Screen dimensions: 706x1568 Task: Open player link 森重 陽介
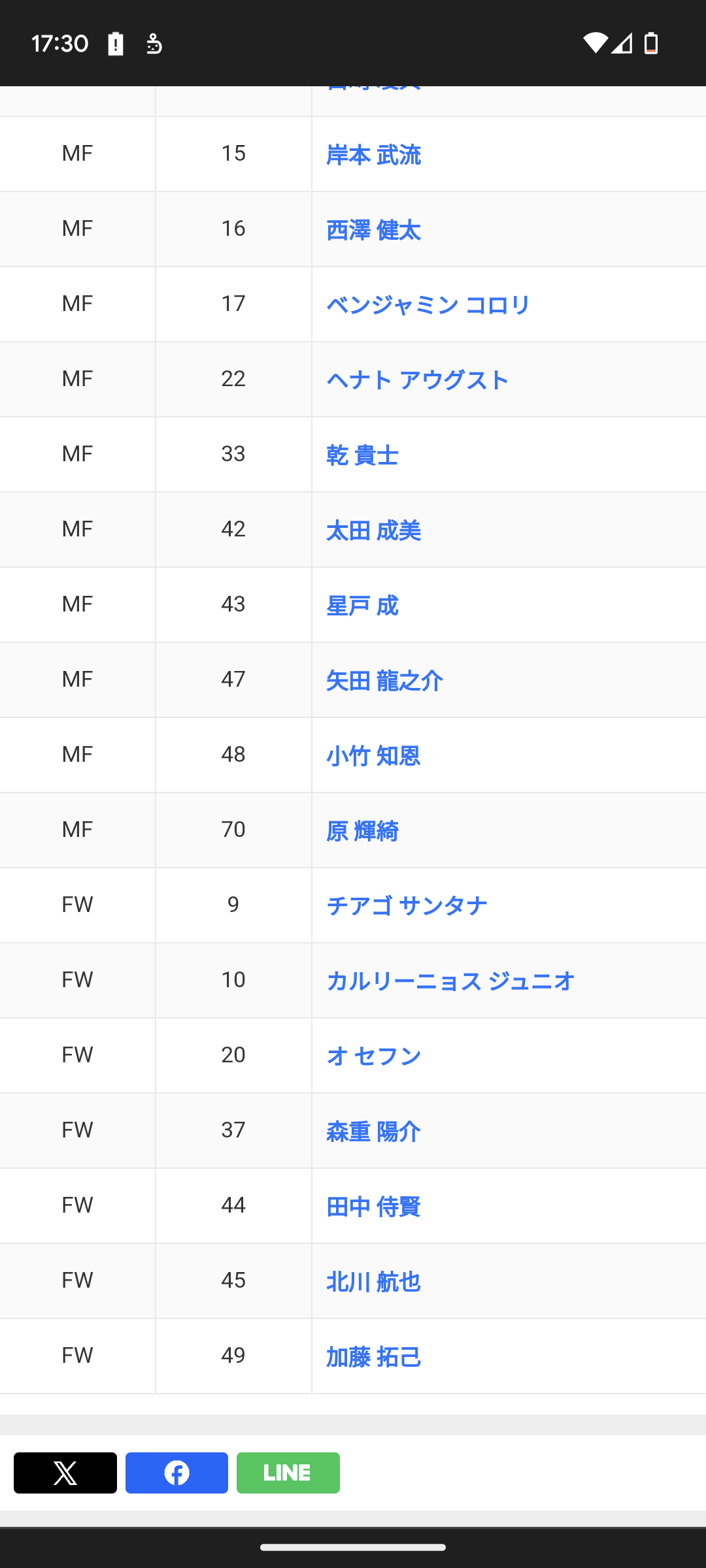point(373,1132)
